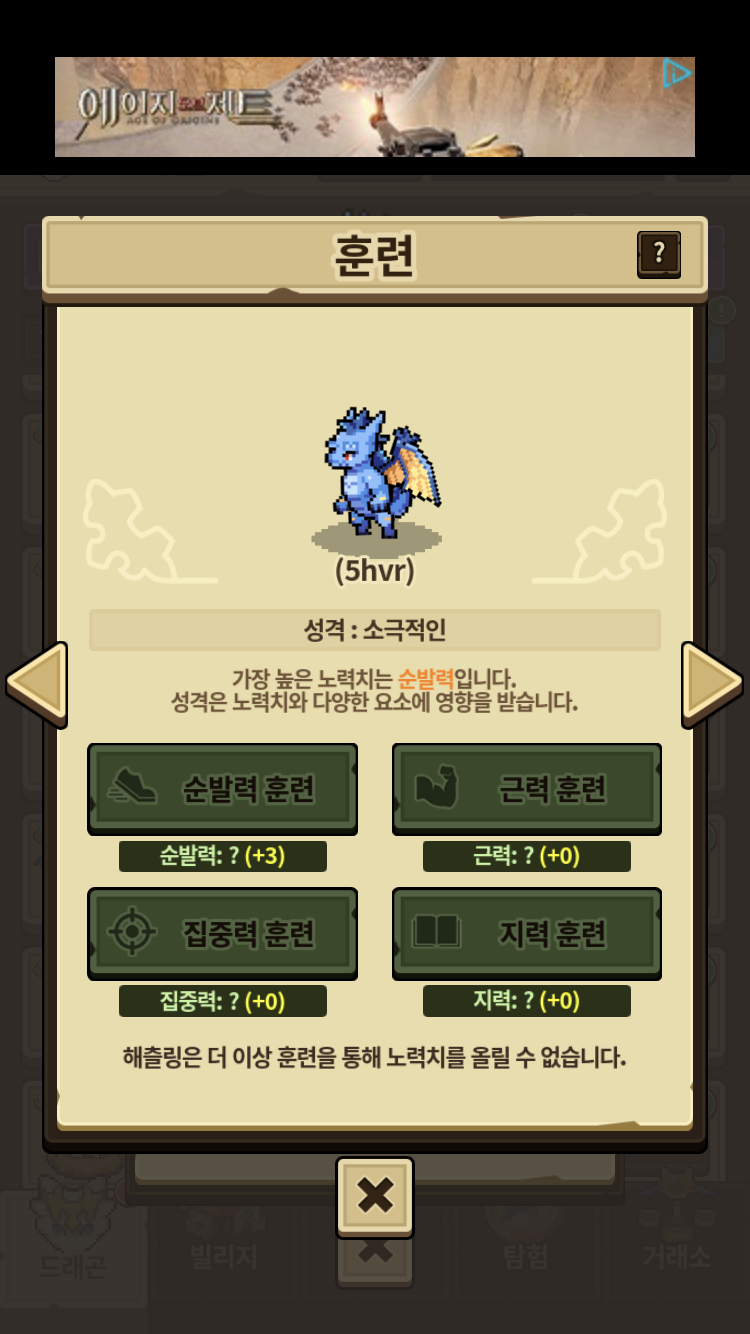Tap the AdChoices icon on the banner
Viewport: 750px width, 1334px height.
click(x=677, y=73)
